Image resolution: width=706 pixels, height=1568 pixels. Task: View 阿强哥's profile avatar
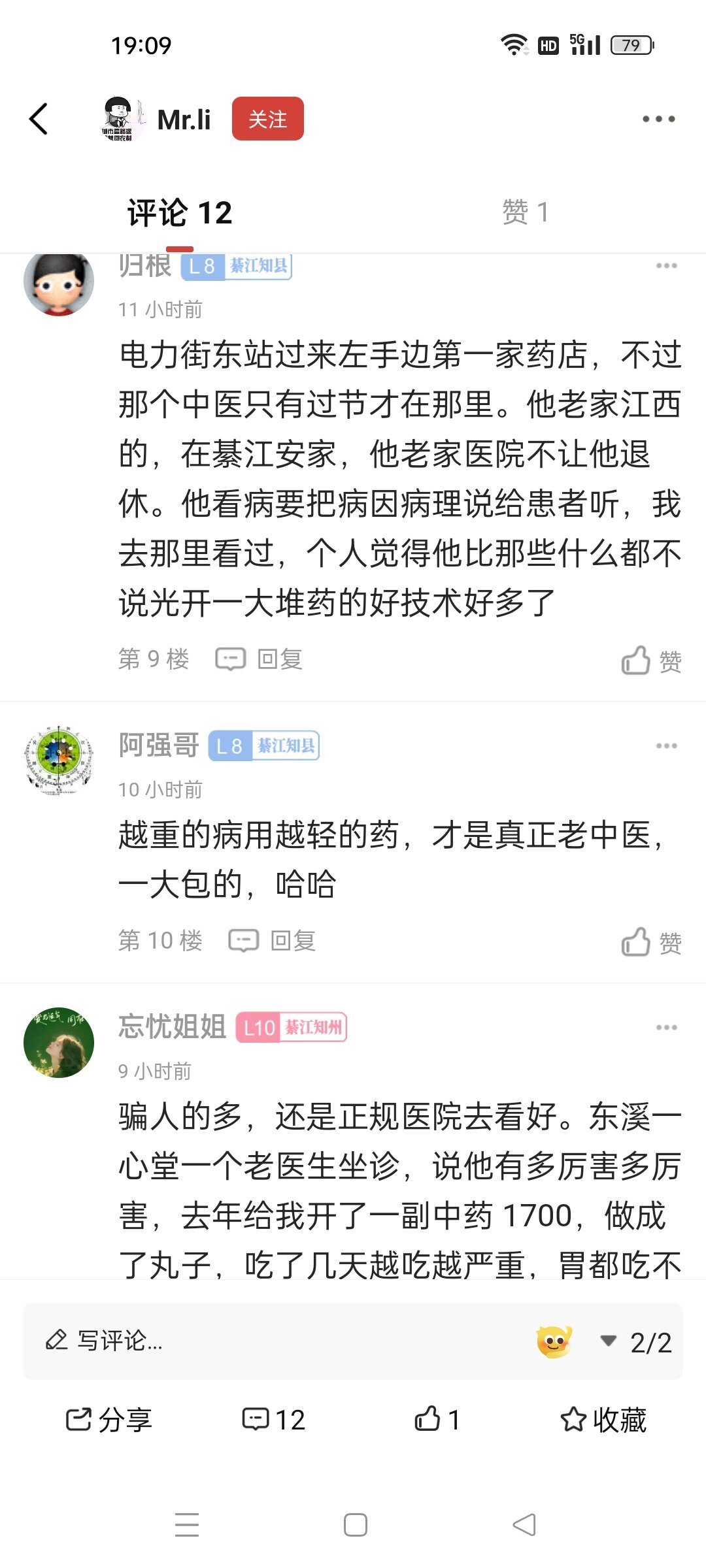(59, 760)
